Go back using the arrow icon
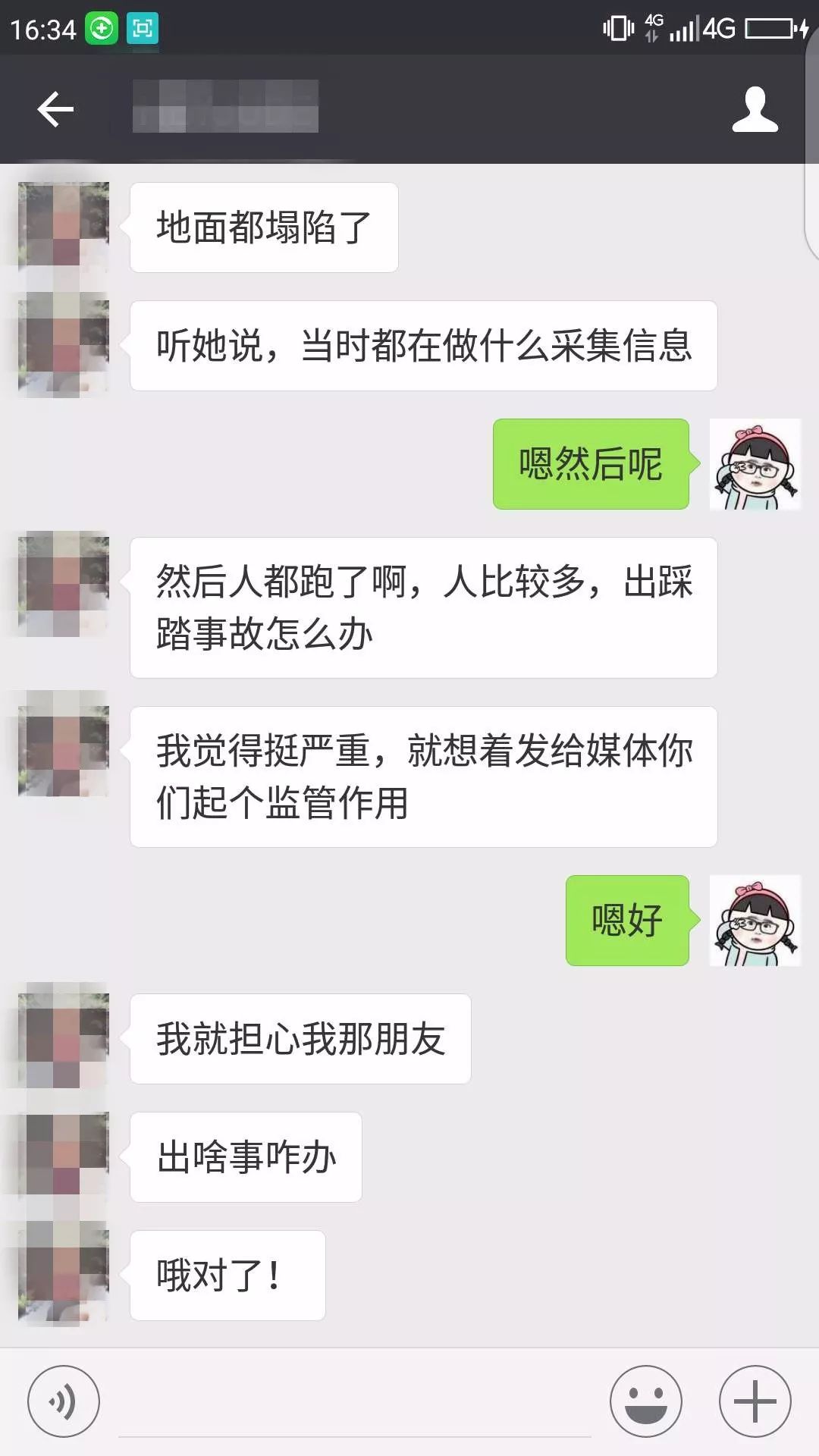This screenshot has height=1456, width=819. (55, 109)
